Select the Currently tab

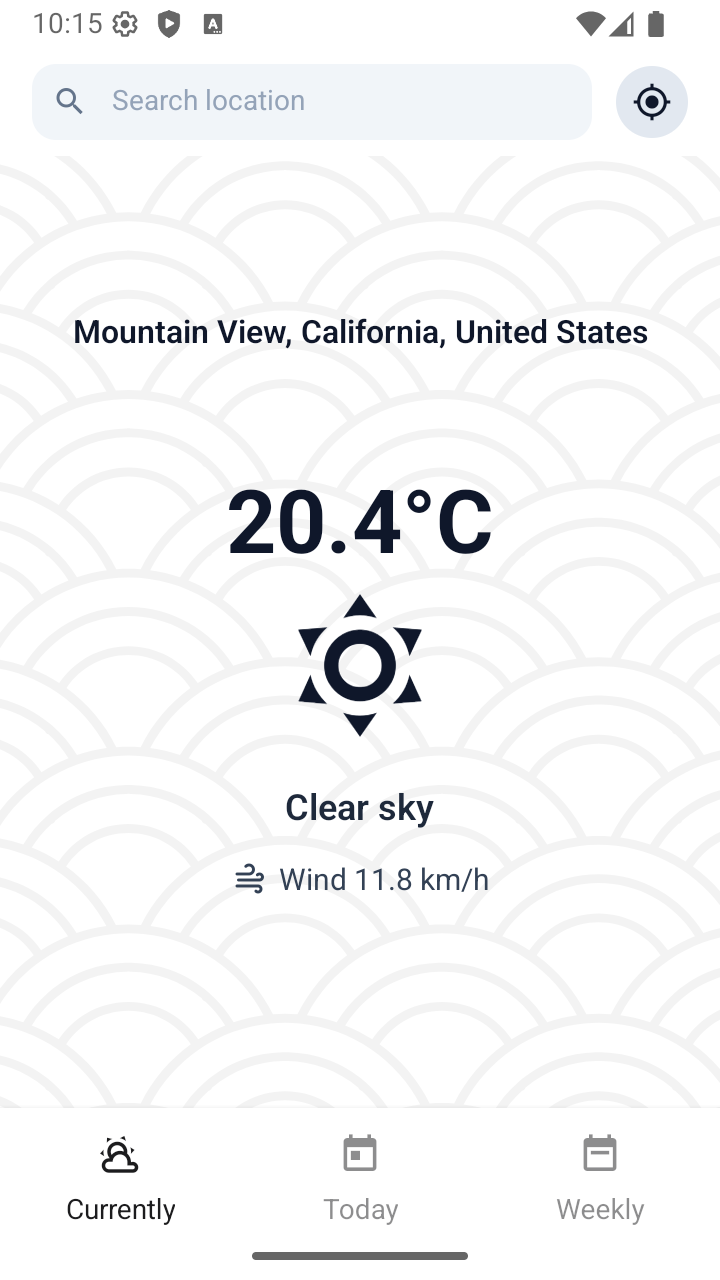[120, 1208]
